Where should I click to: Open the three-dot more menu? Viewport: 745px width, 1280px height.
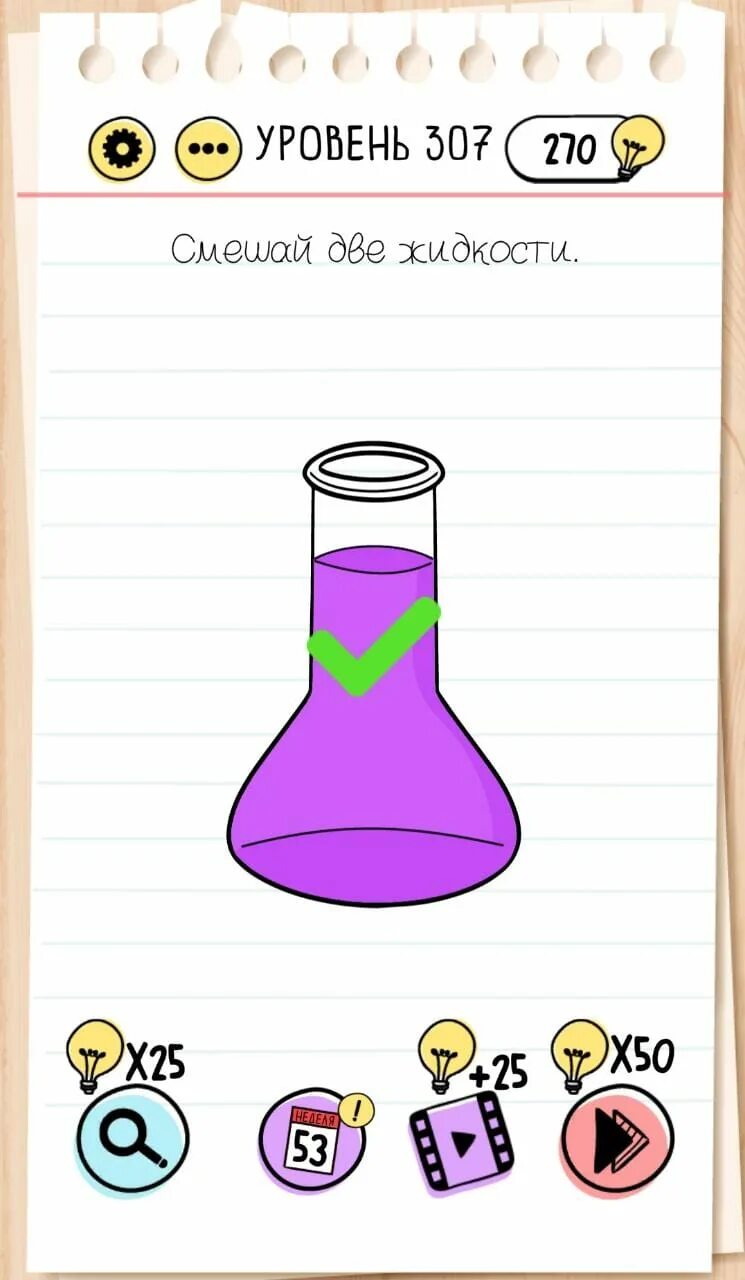coord(208,150)
